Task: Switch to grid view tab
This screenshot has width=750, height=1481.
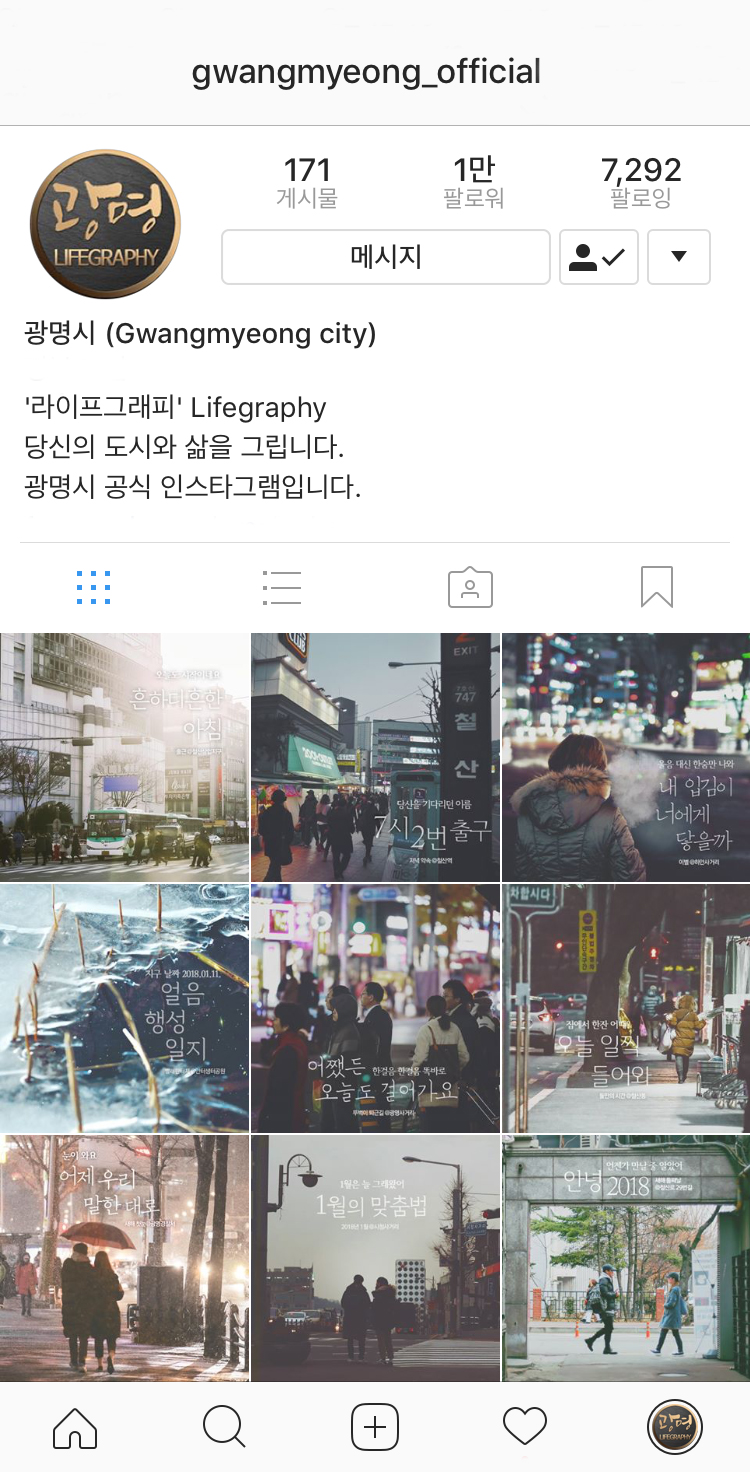Action: (x=93, y=587)
